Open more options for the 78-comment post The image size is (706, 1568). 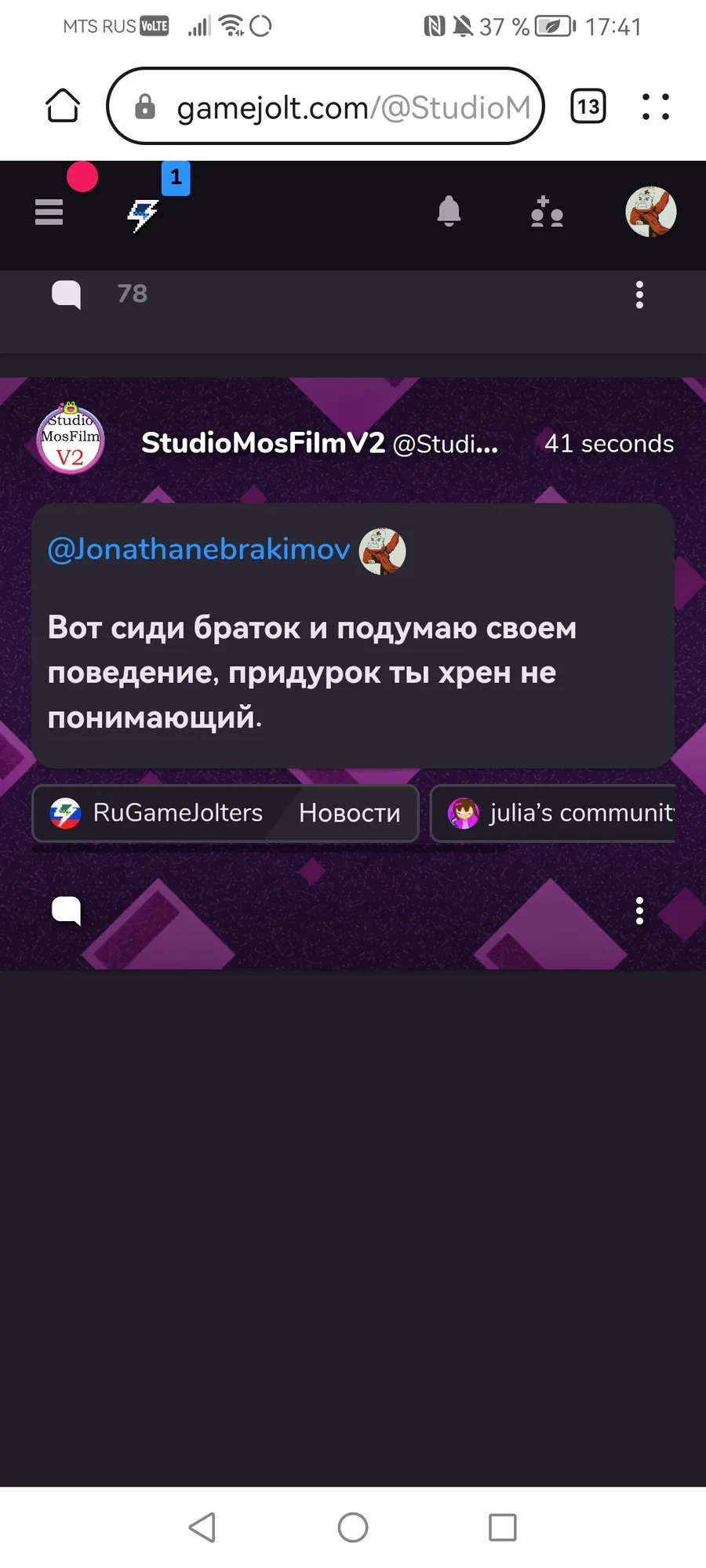639,295
